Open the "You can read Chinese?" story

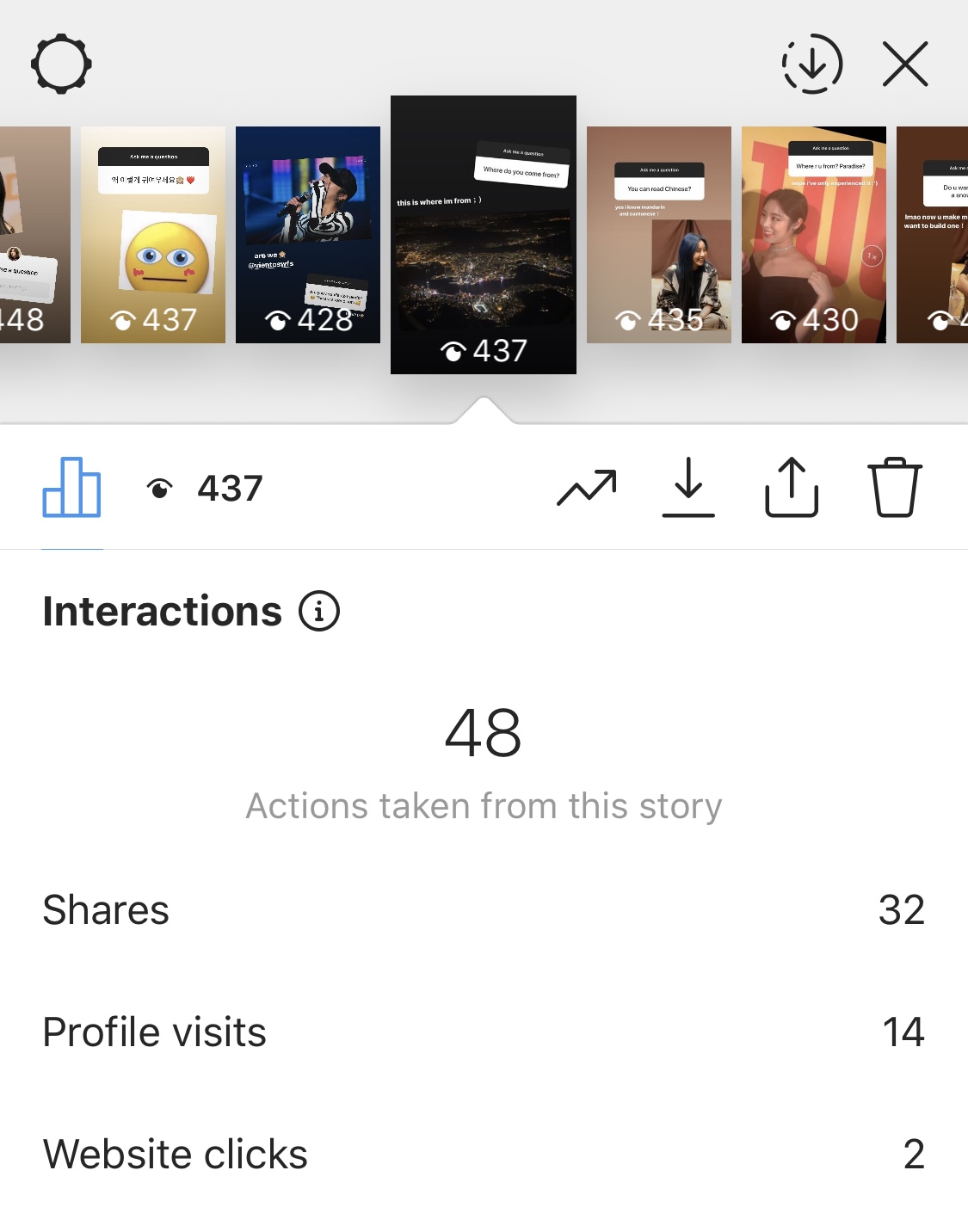pos(659,235)
